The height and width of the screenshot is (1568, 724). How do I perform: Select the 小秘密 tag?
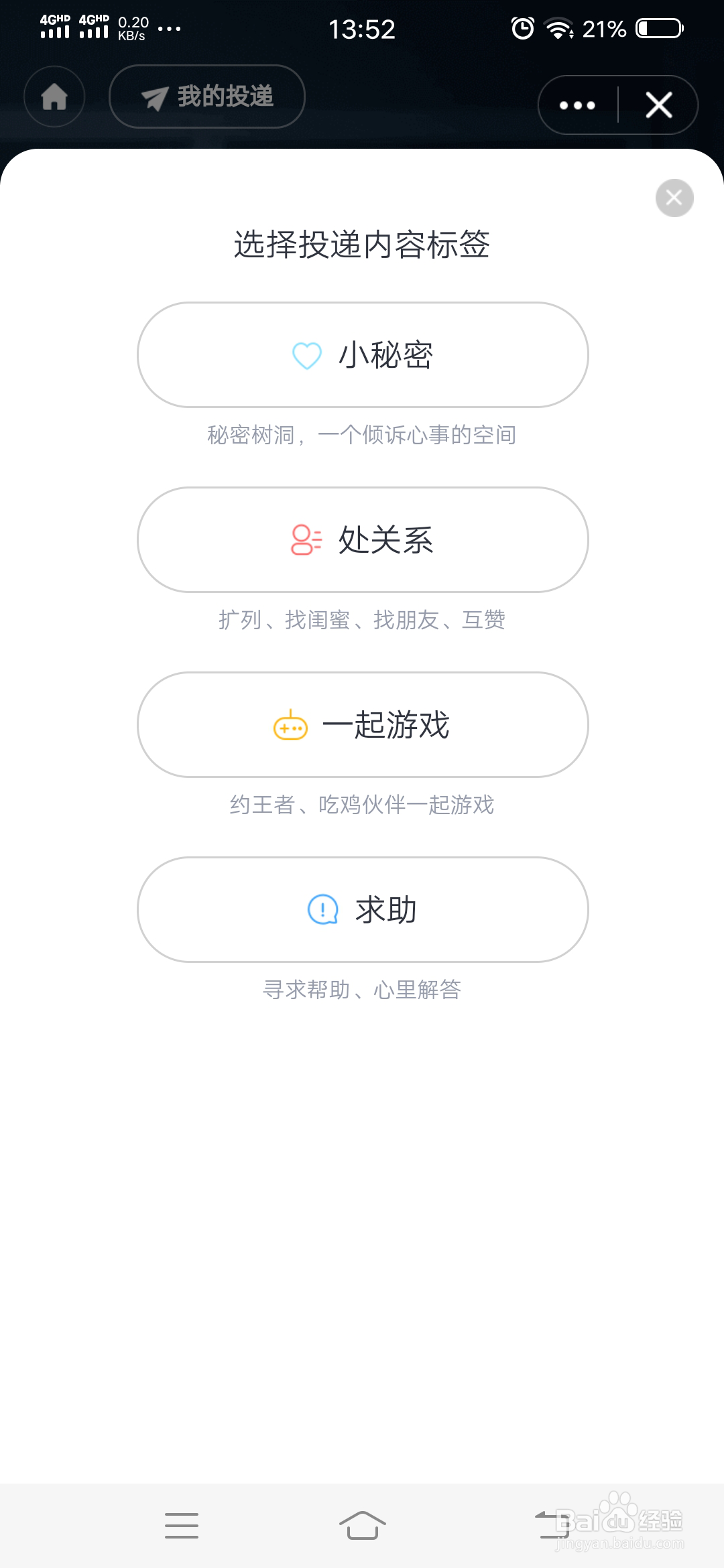pos(363,354)
